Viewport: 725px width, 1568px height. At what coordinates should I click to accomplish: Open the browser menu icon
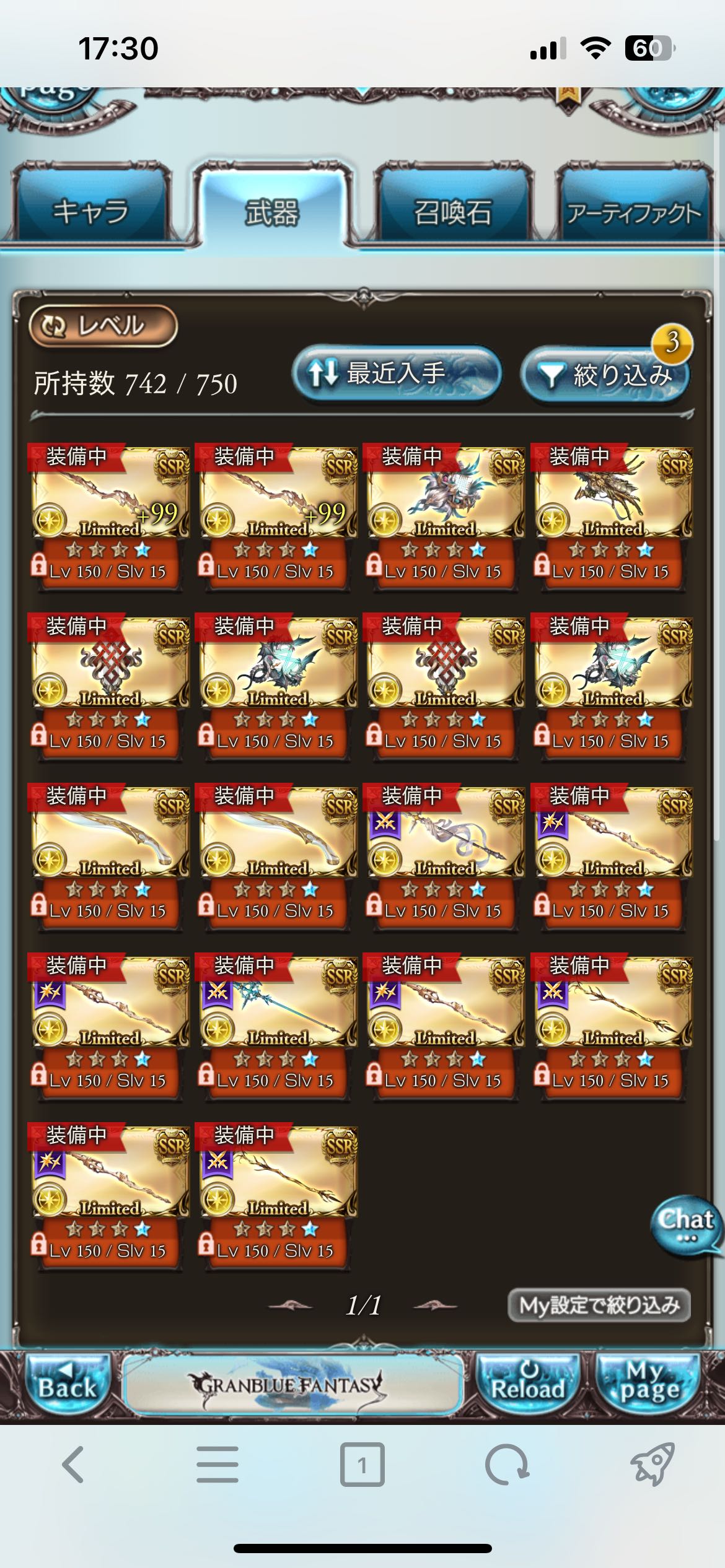(x=217, y=1465)
